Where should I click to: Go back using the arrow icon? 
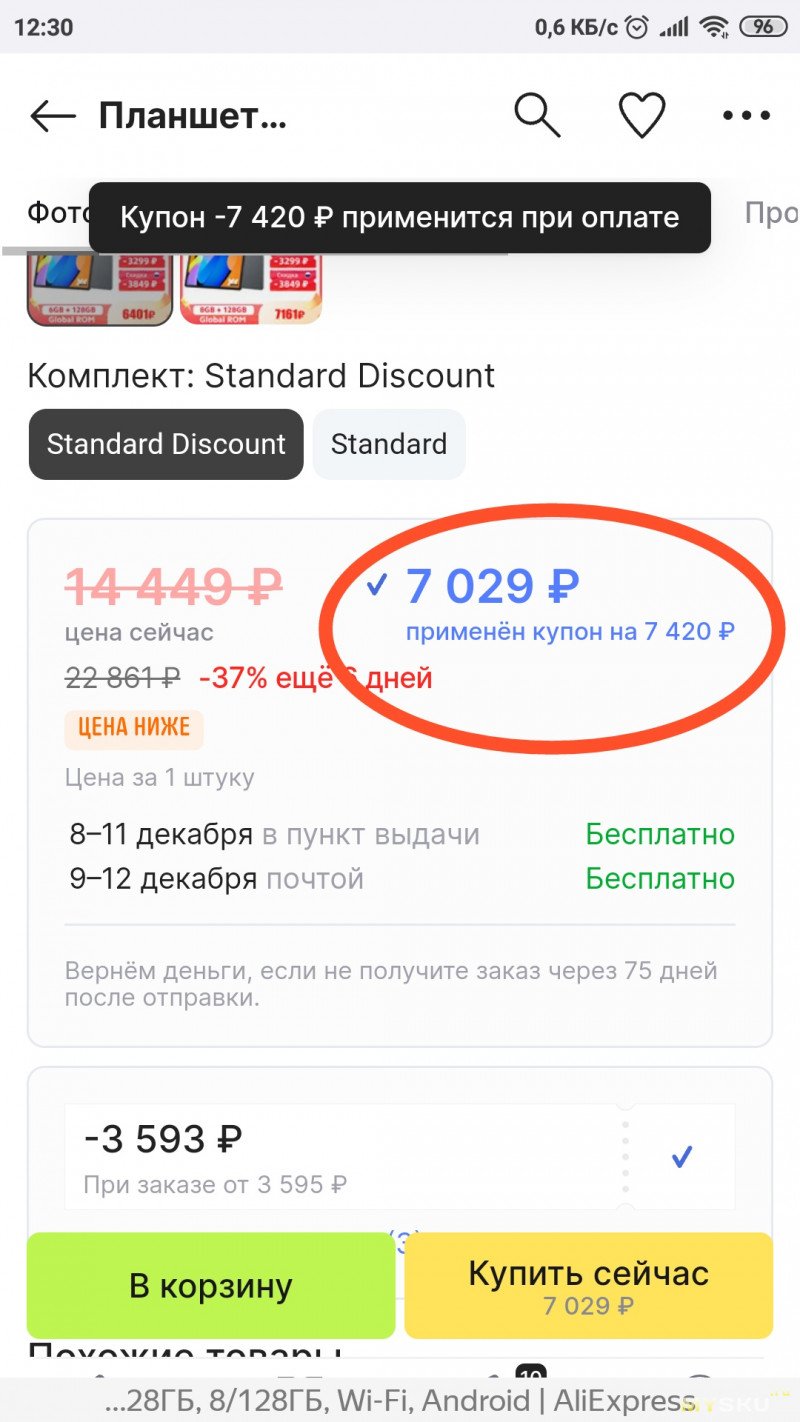pyautogui.click(x=53, y=117)
